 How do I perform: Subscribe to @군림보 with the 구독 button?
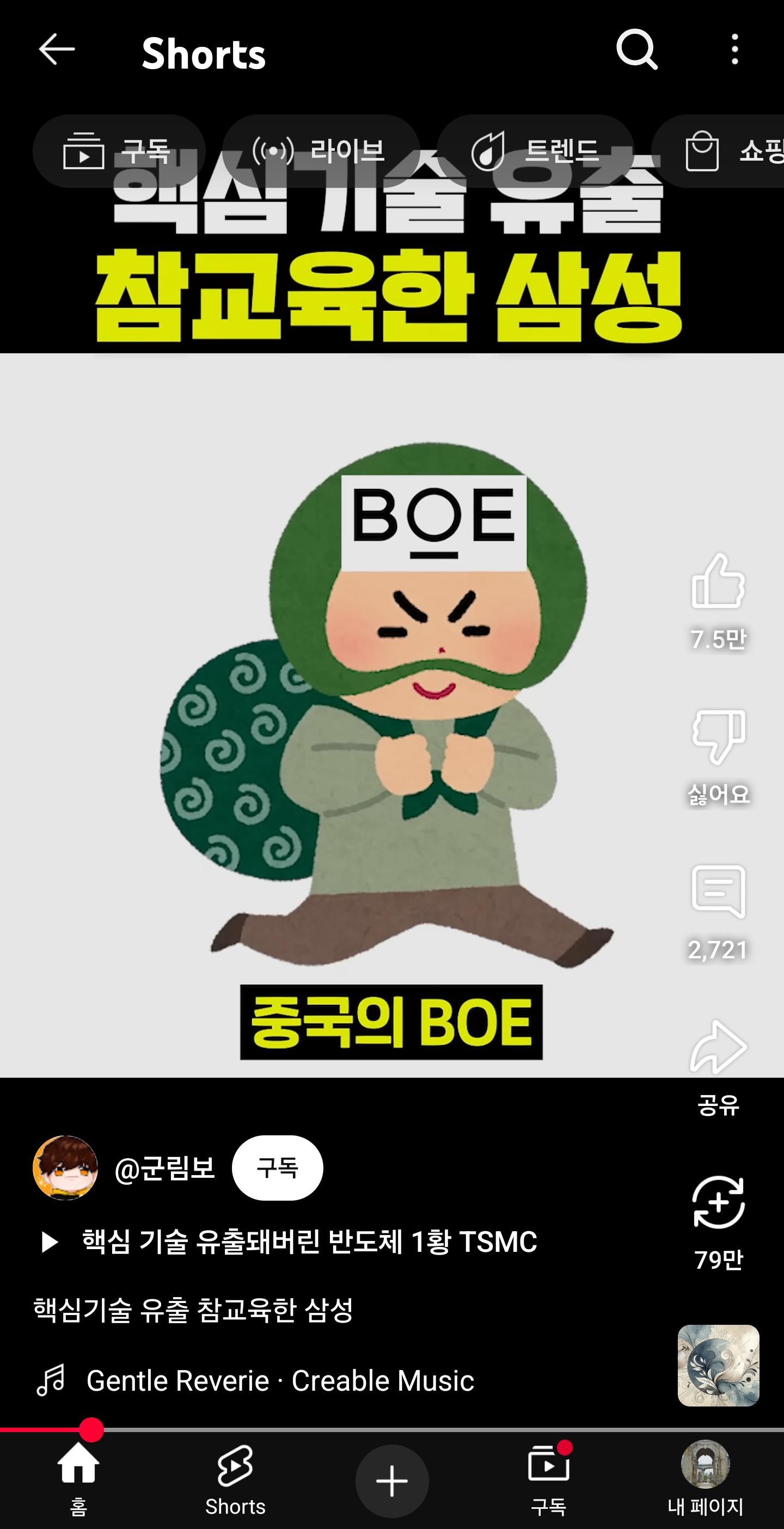[277, 1168]
